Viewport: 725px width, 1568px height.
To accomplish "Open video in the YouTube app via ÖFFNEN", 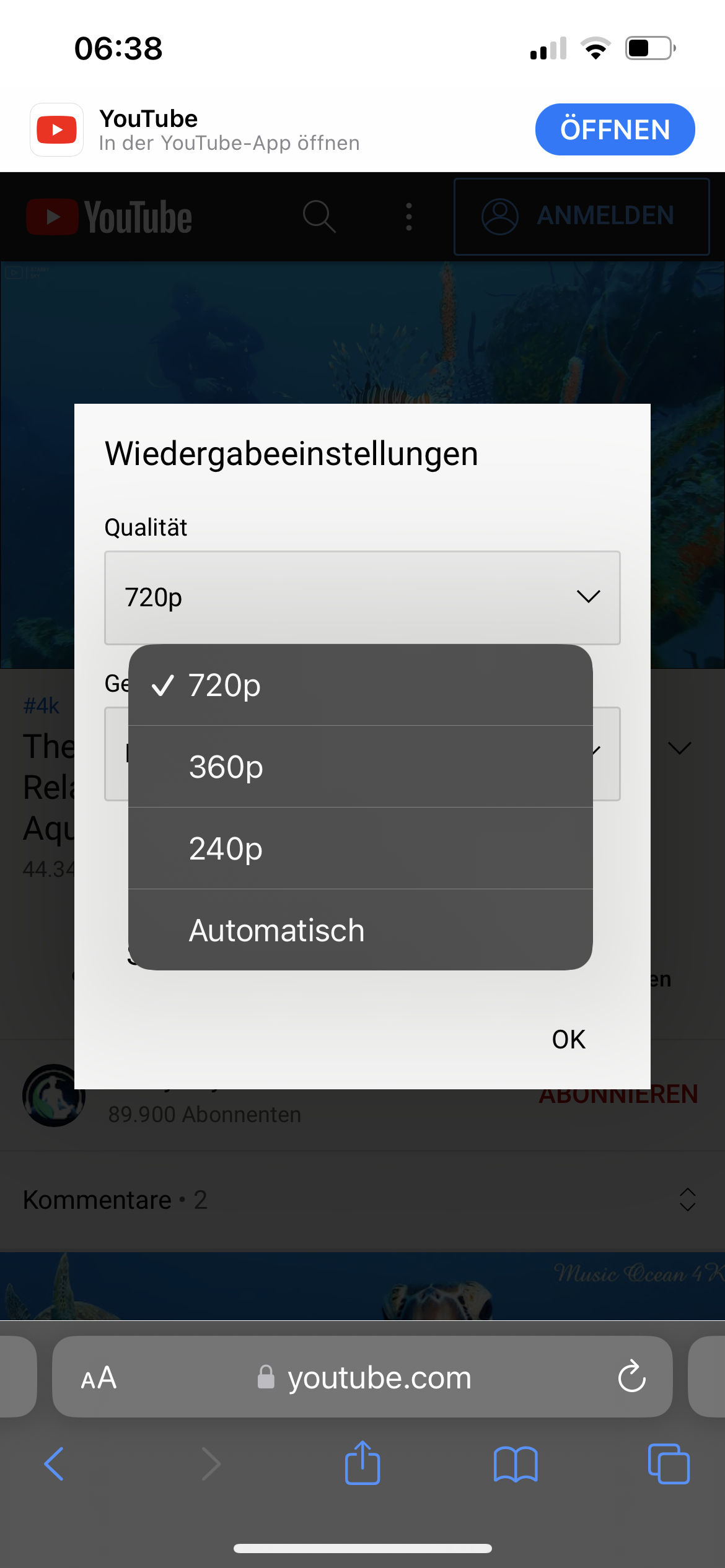I will click(615, 129).
